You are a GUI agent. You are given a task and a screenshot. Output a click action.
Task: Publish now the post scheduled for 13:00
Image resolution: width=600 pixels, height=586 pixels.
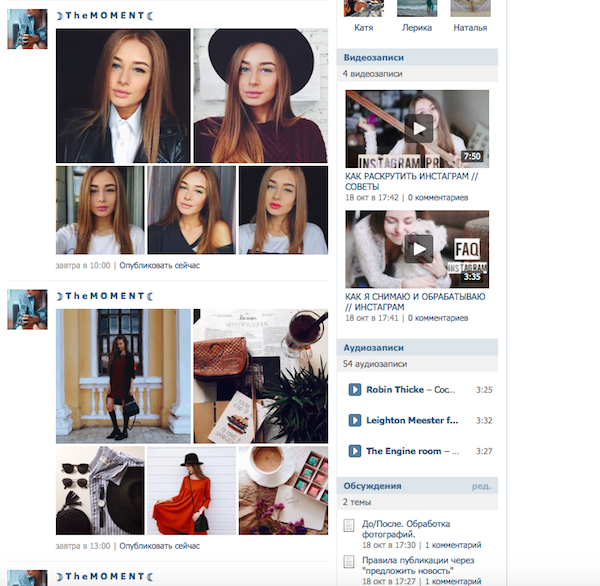(159, 546)
